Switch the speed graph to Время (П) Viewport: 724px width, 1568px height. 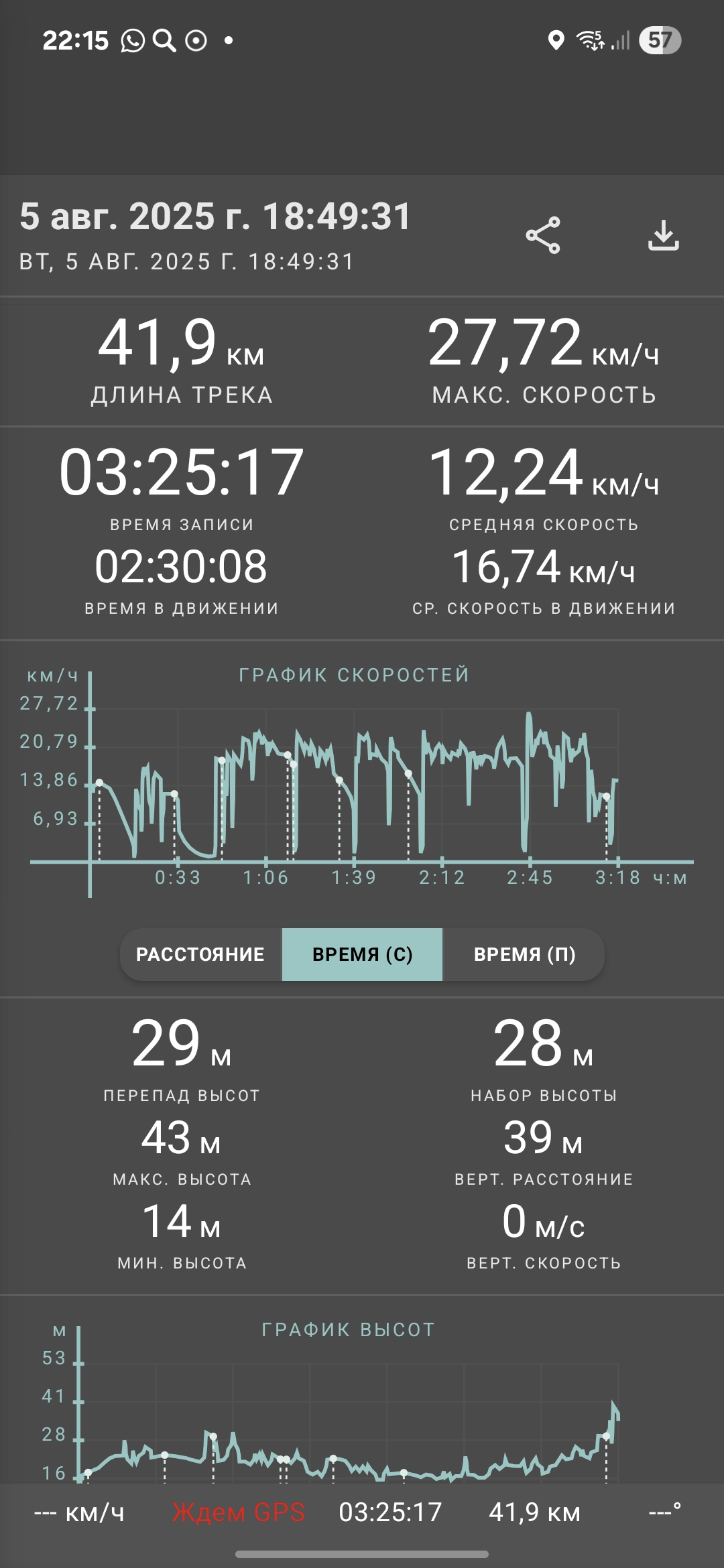524,954
